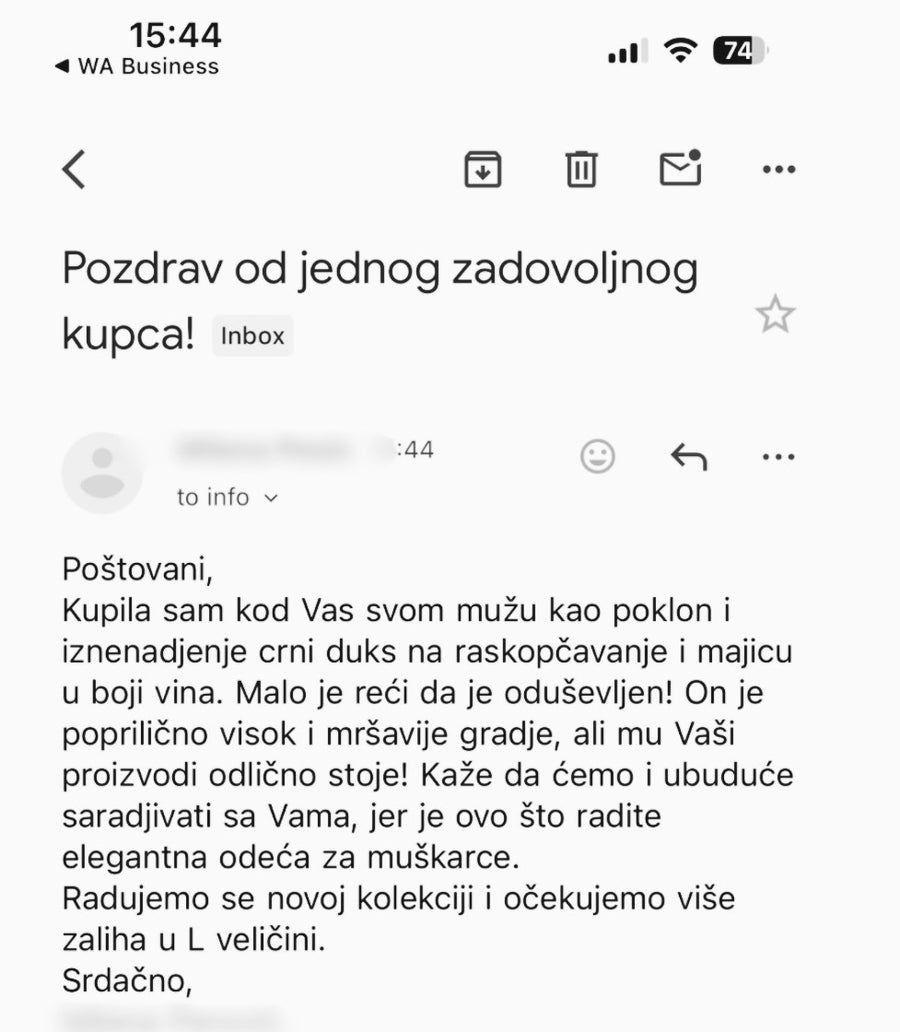Mark this email as unread
The height and width of the screenshot is (1032, 900).
click(681, 168)
